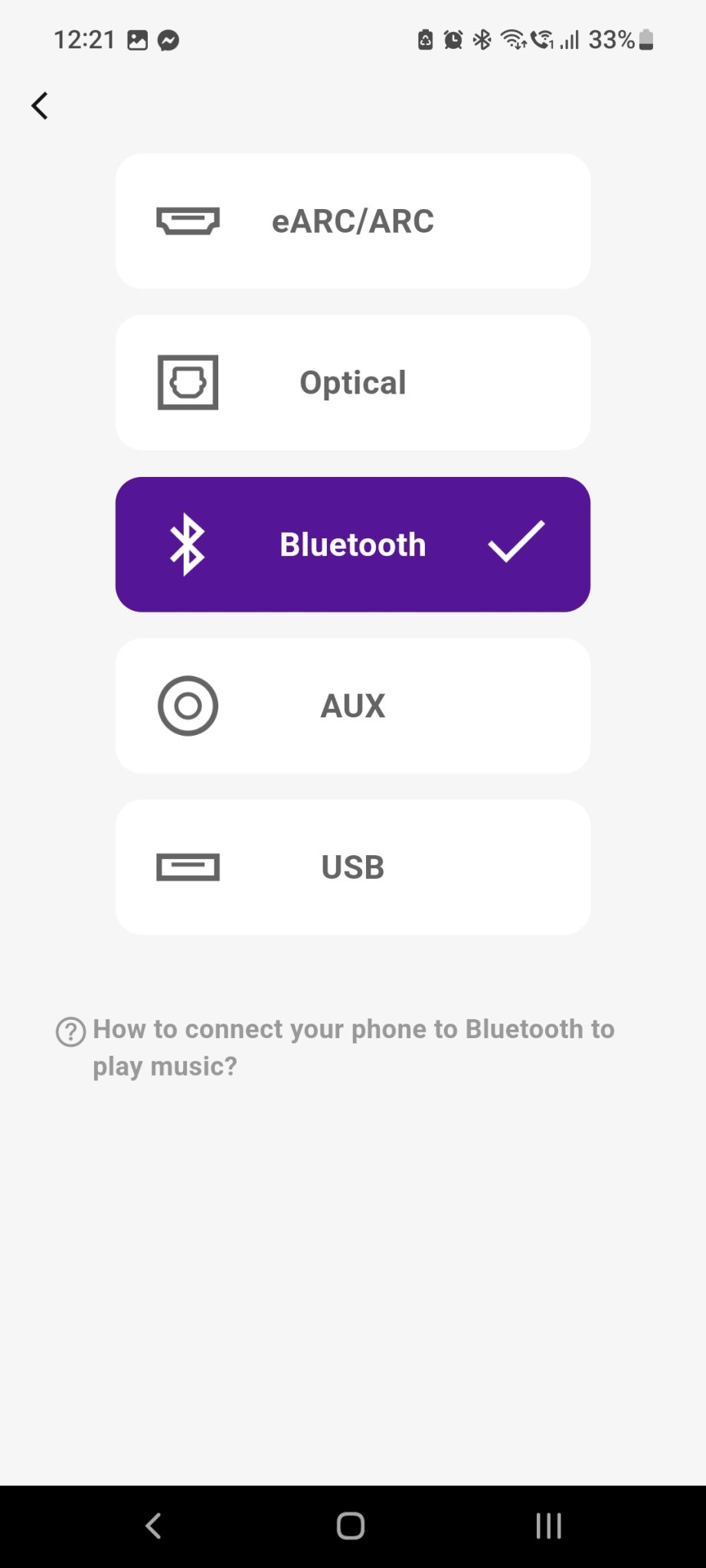
Task: Select the eARC/ARC input source
Action: [x=353, y=221]
